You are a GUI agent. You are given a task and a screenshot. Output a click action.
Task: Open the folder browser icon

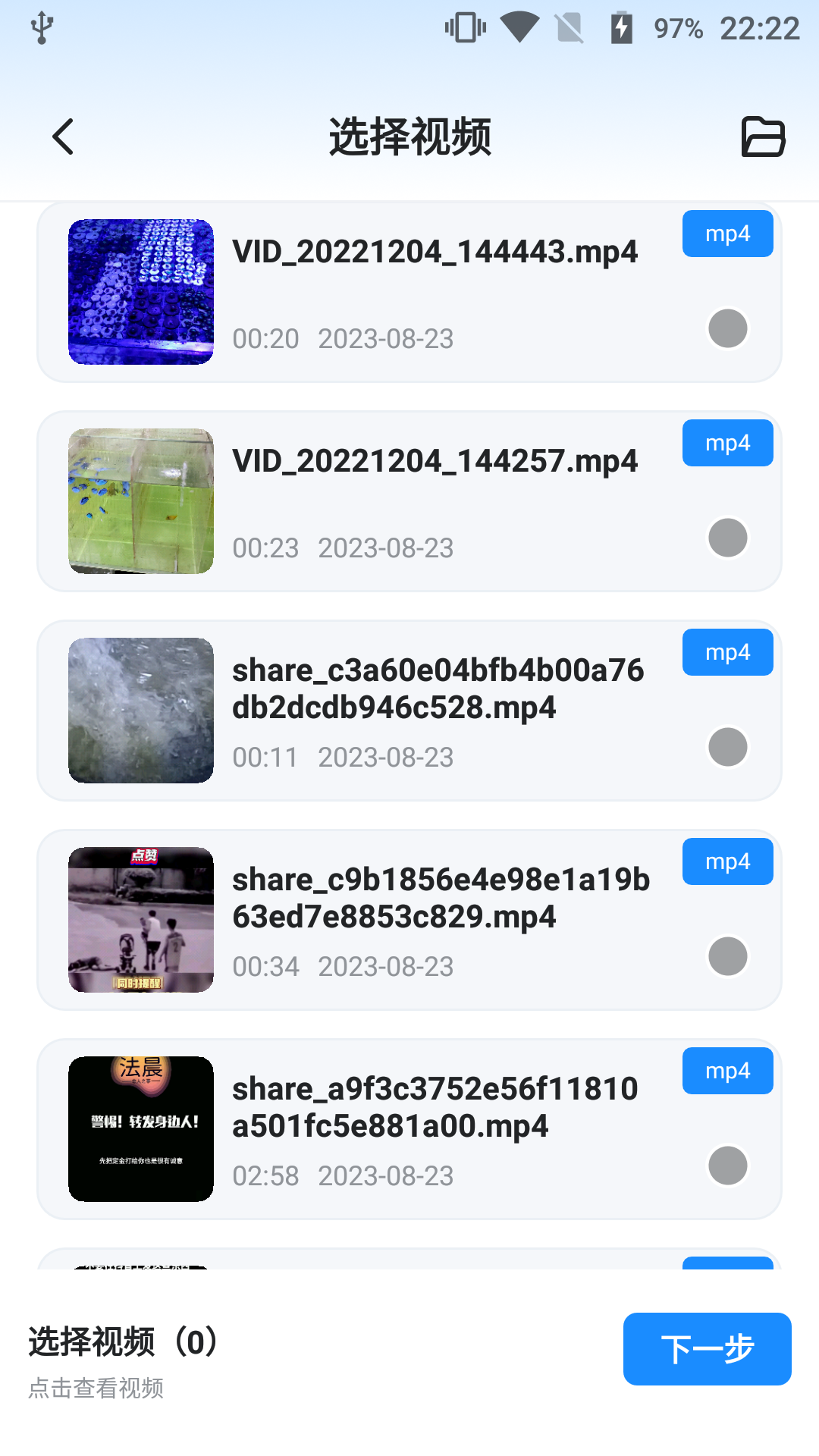pyautogui.click(x=761, y=137)
